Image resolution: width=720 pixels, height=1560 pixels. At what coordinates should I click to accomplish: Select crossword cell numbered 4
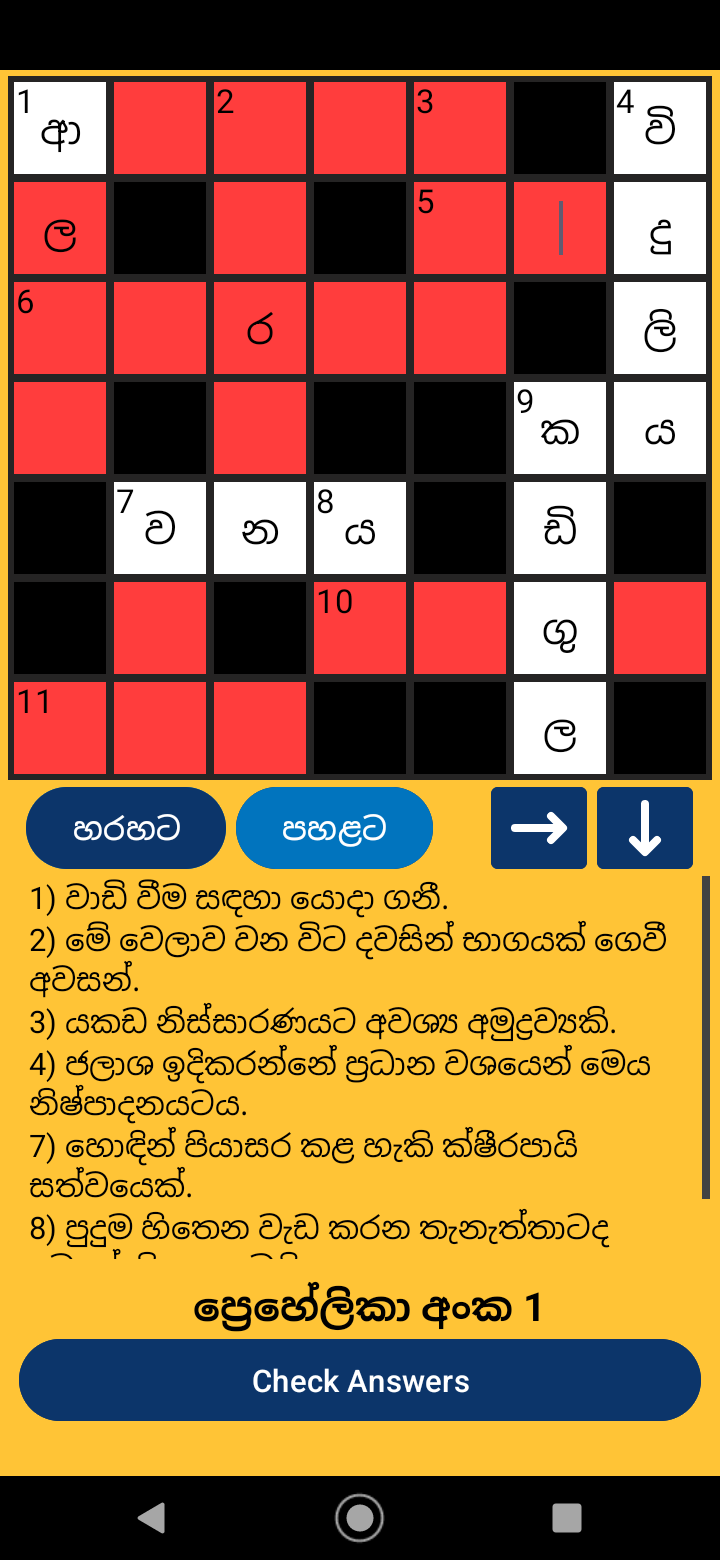660,128
